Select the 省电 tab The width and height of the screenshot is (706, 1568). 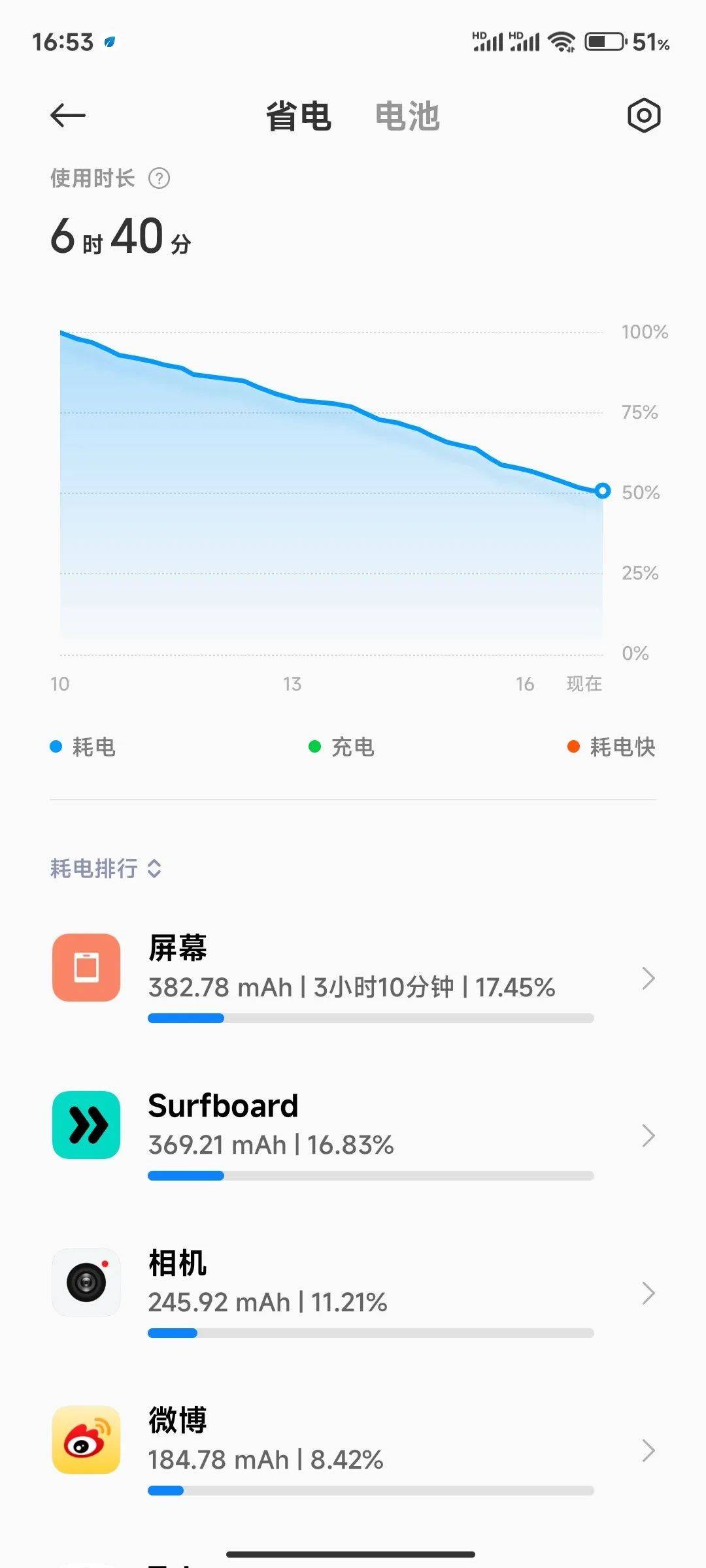(x=299, y=116)
